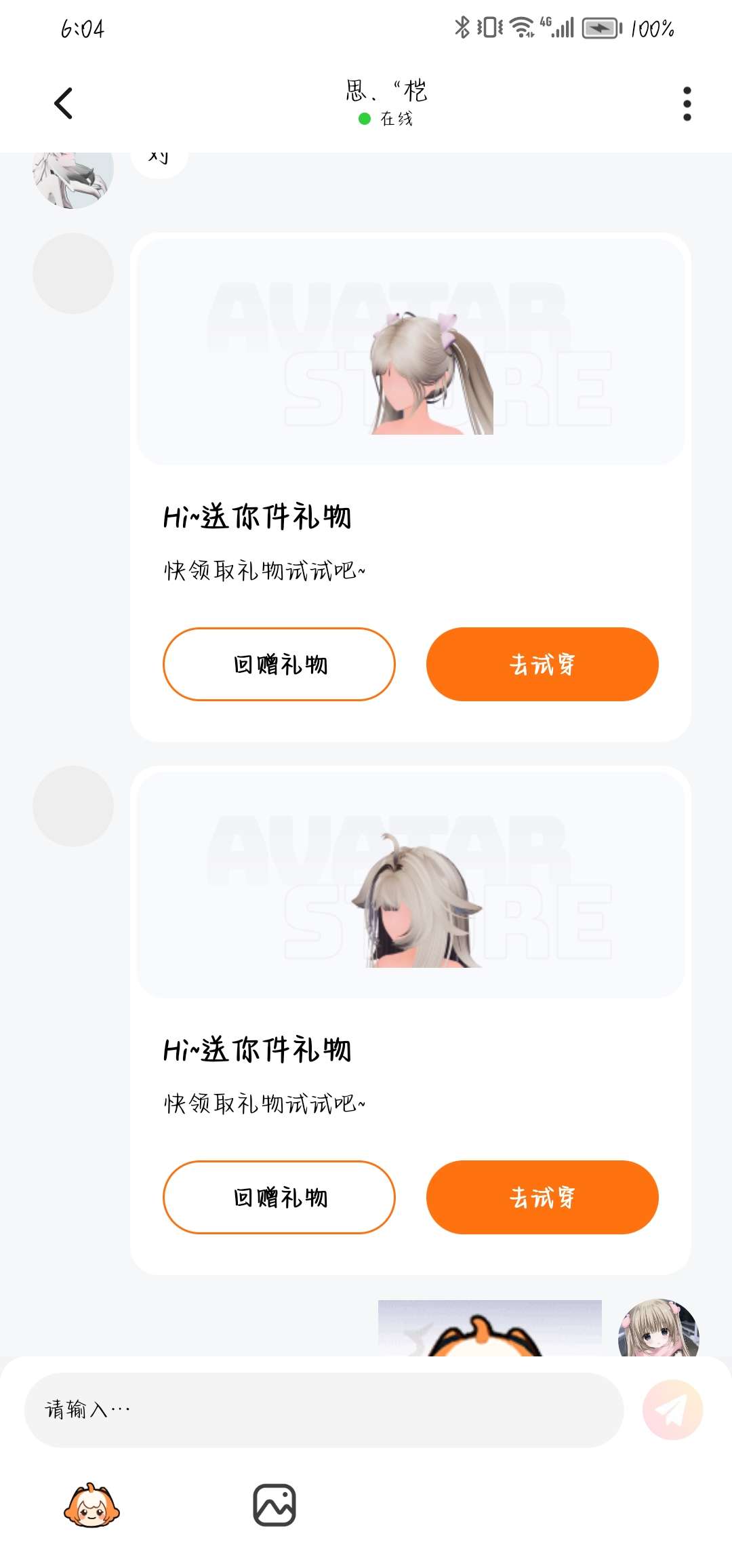732x1568 pixels.
Task: Tap 去试穿 on the ponytail hair gift
Action: click(542, 664)
